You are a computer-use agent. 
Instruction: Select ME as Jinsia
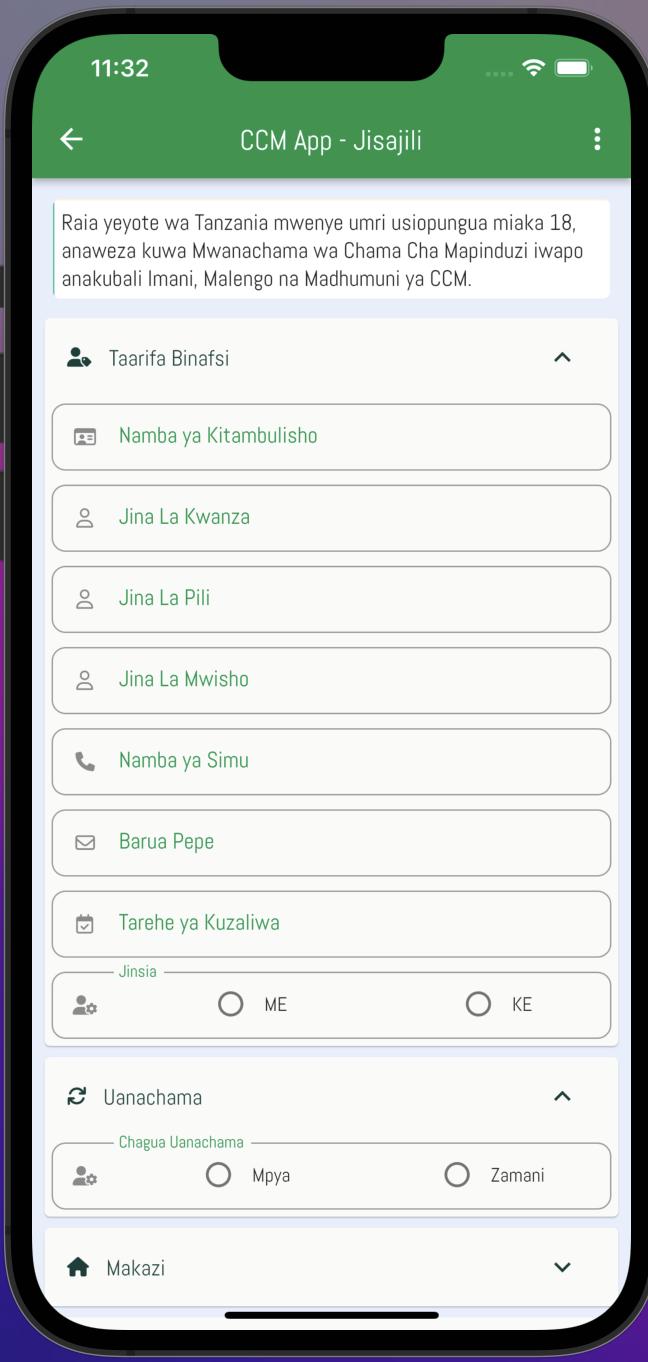pyautogui.click(x=231, y=1004)
